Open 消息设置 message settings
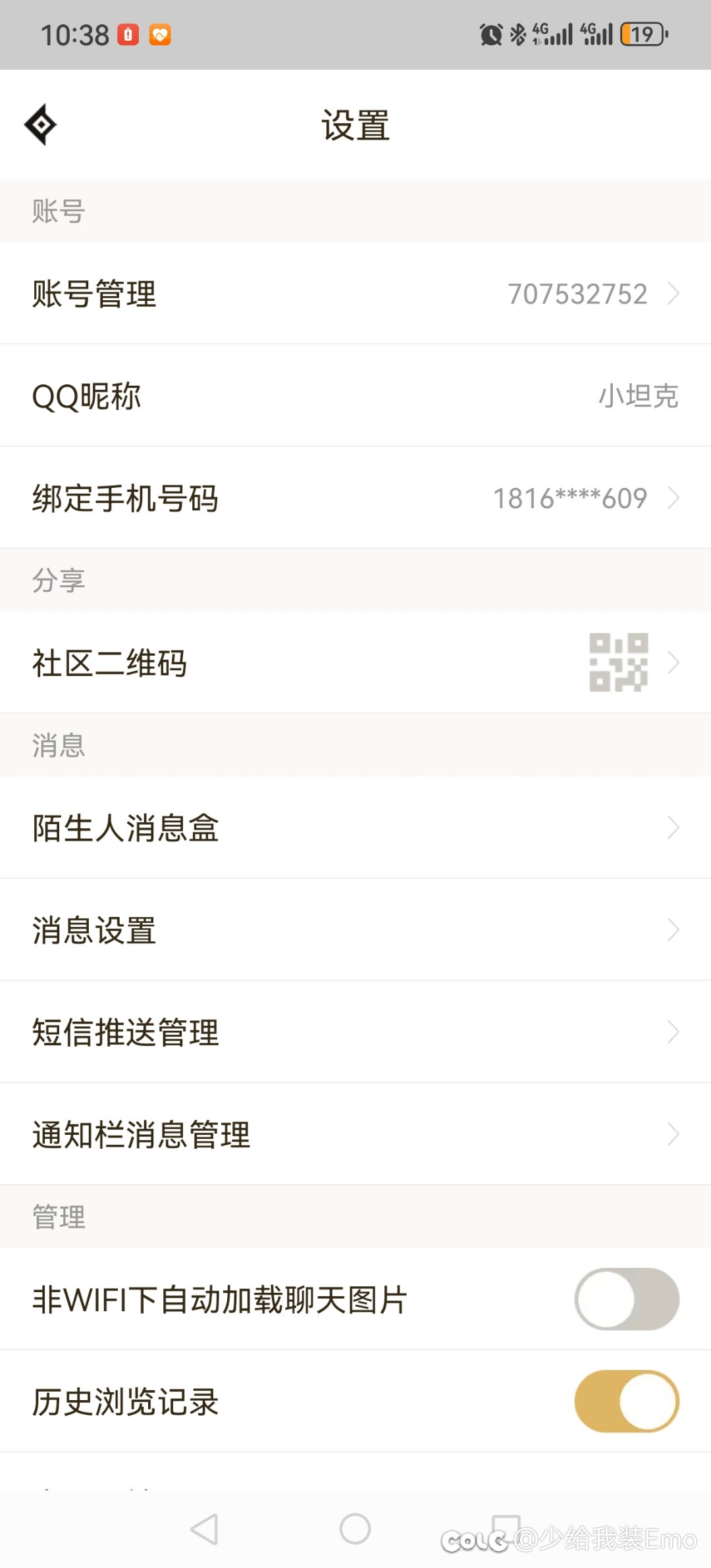 tap(355, 929)
